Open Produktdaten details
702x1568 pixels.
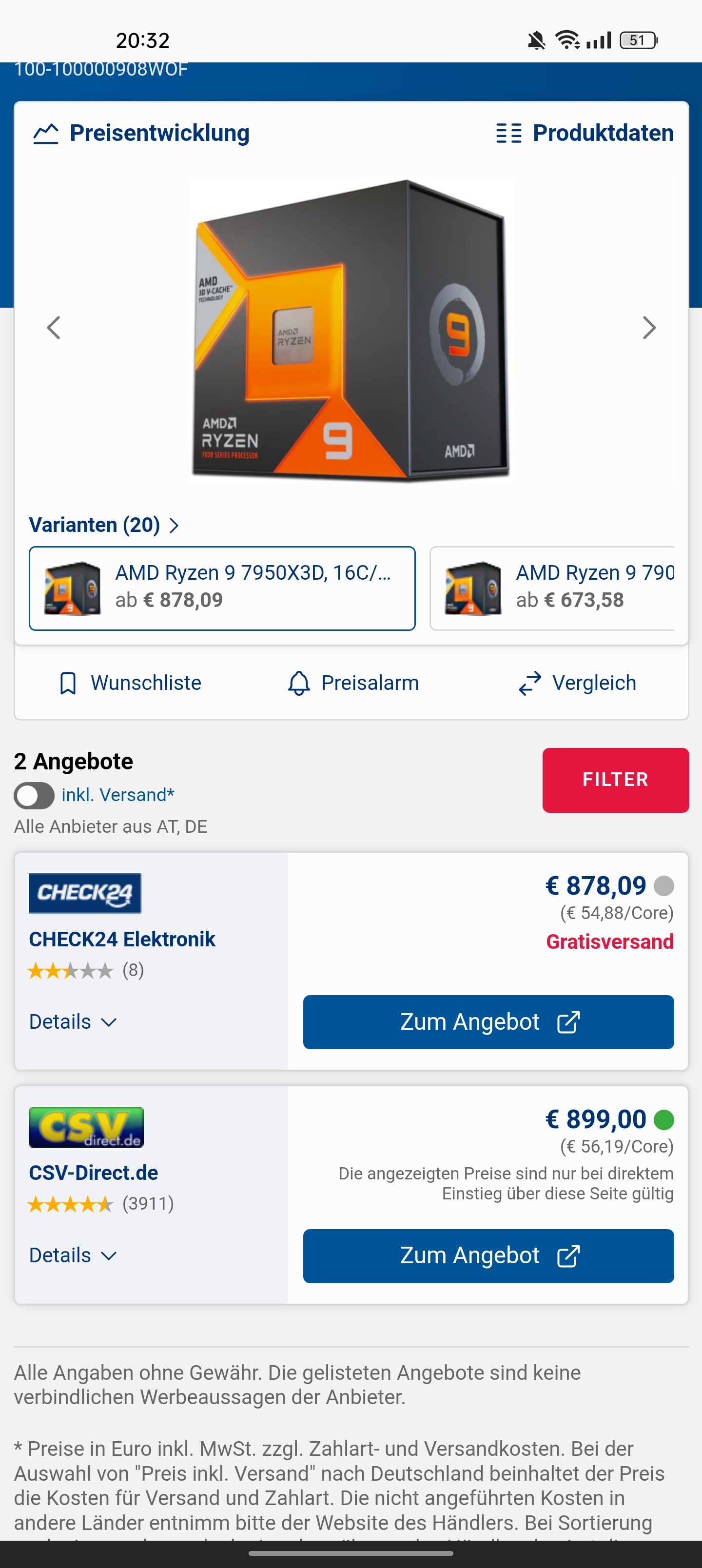tap(585, 133)
